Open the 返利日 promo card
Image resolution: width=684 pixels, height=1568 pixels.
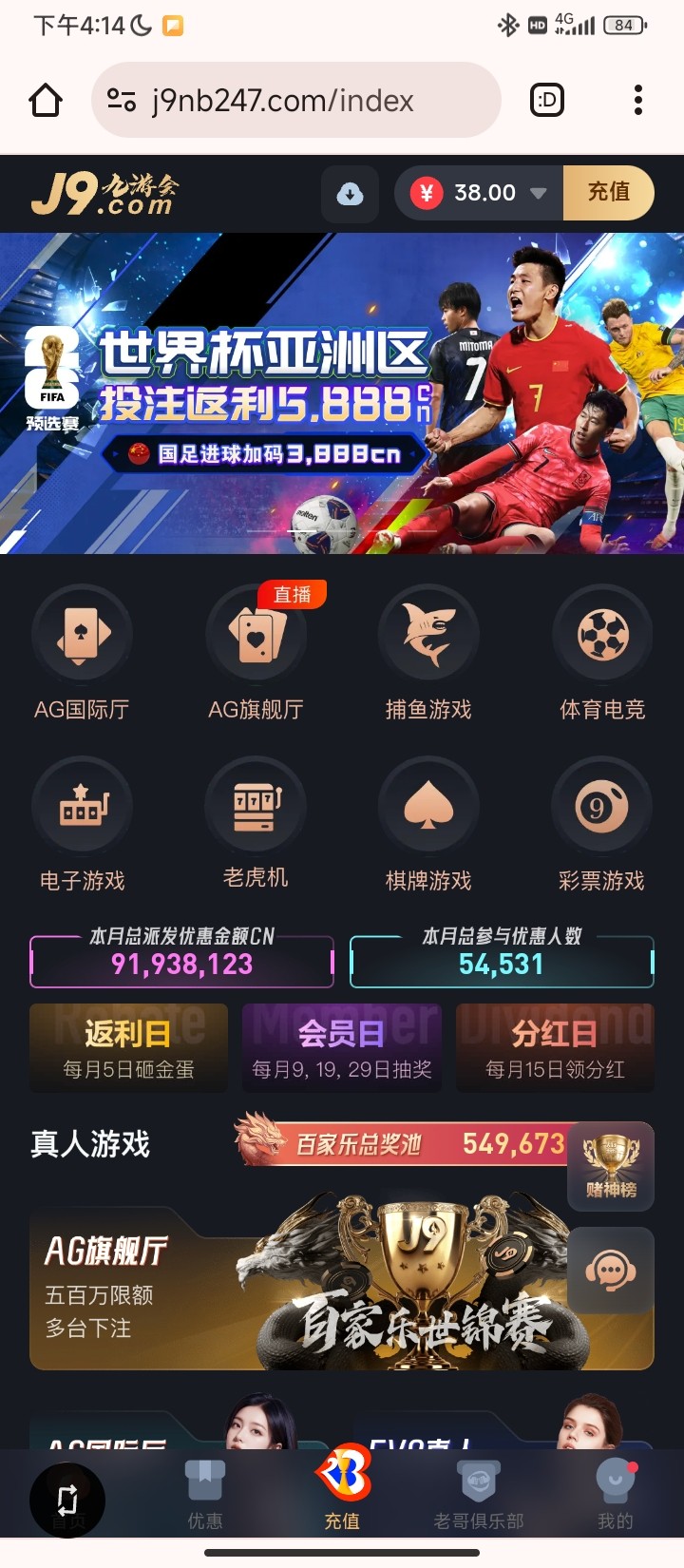pyautogui.click(x=128, y=1047)
